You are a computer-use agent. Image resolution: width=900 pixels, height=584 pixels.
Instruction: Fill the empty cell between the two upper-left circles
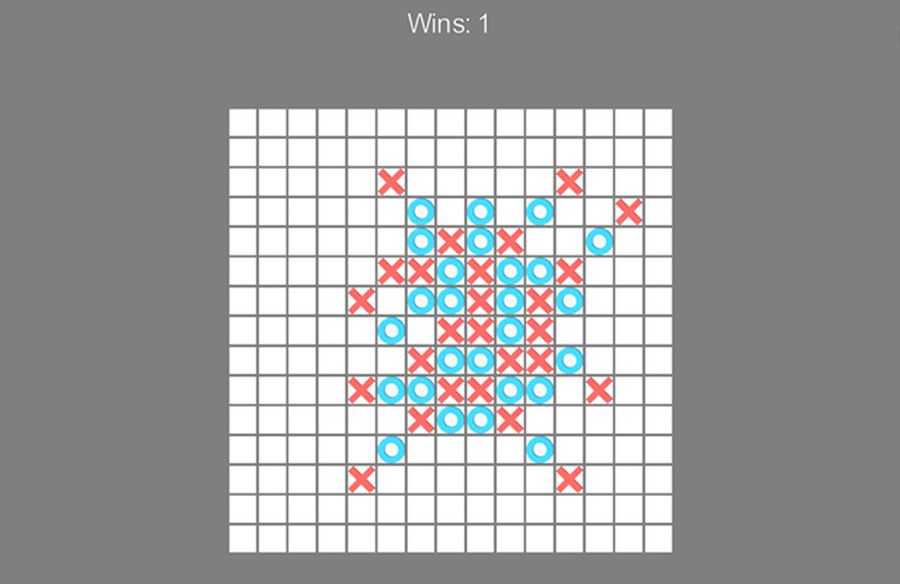(x=451, y=212)
